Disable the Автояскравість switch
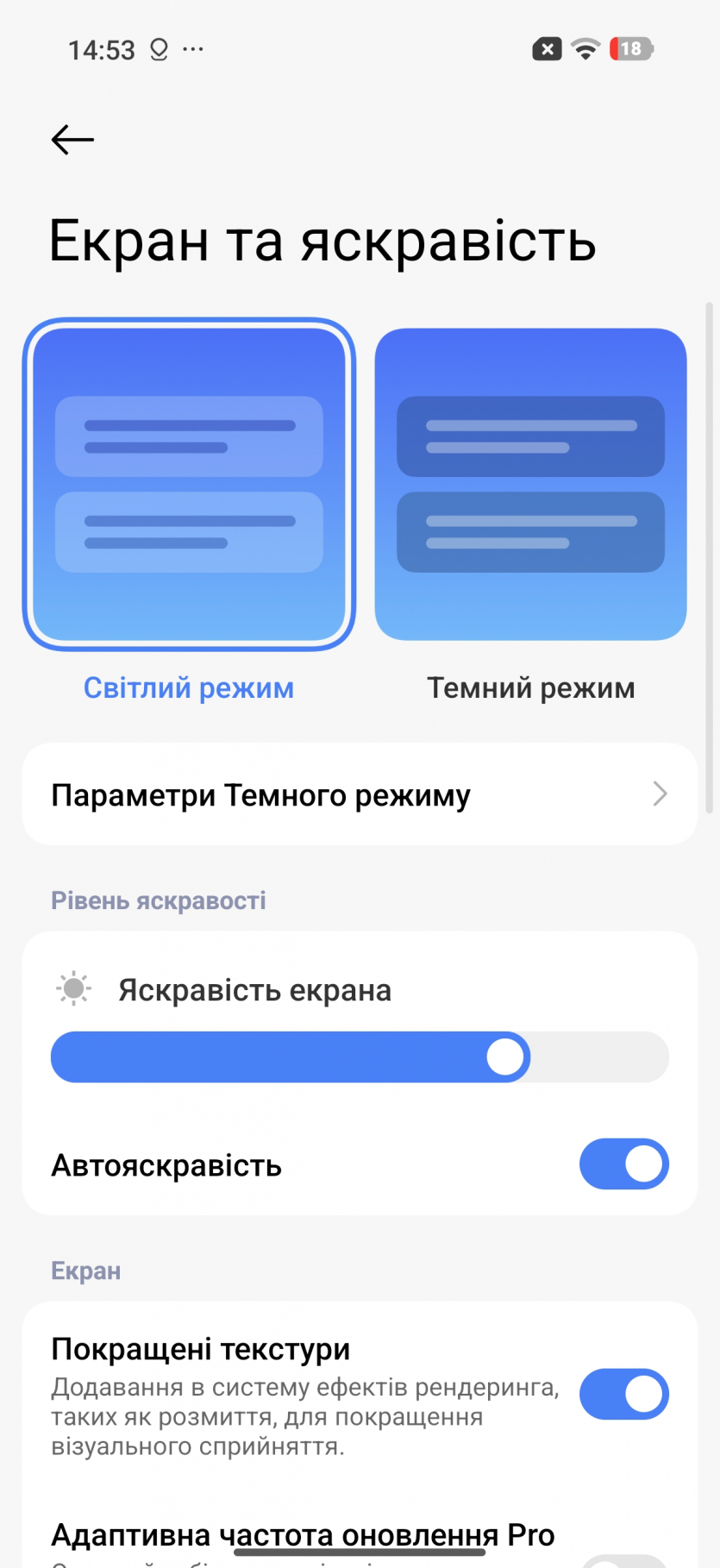Image resolution: width=720 pixels, height=1568 pixels. pyautogui.click(x=623, y=1164)
